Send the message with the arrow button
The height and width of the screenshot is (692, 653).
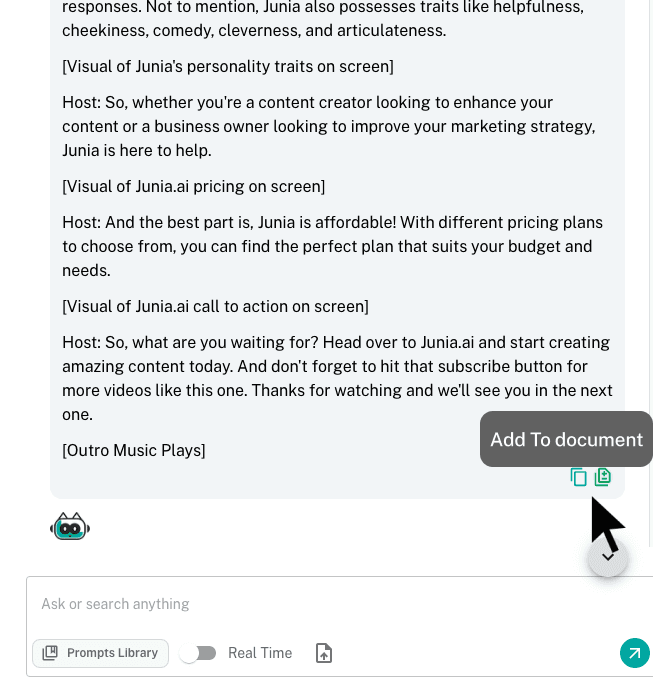pos(634,653)
